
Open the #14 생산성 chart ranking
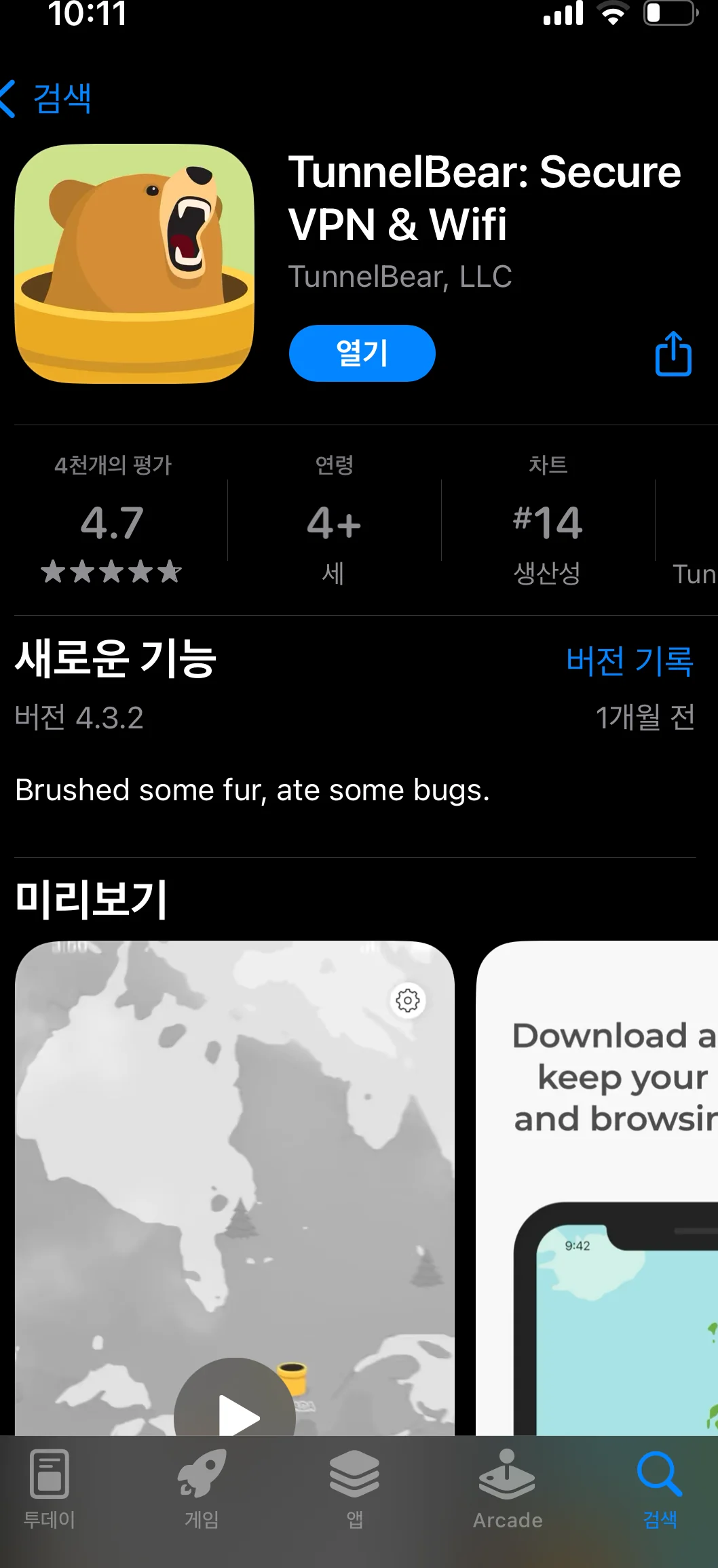[x=547, y=522]
